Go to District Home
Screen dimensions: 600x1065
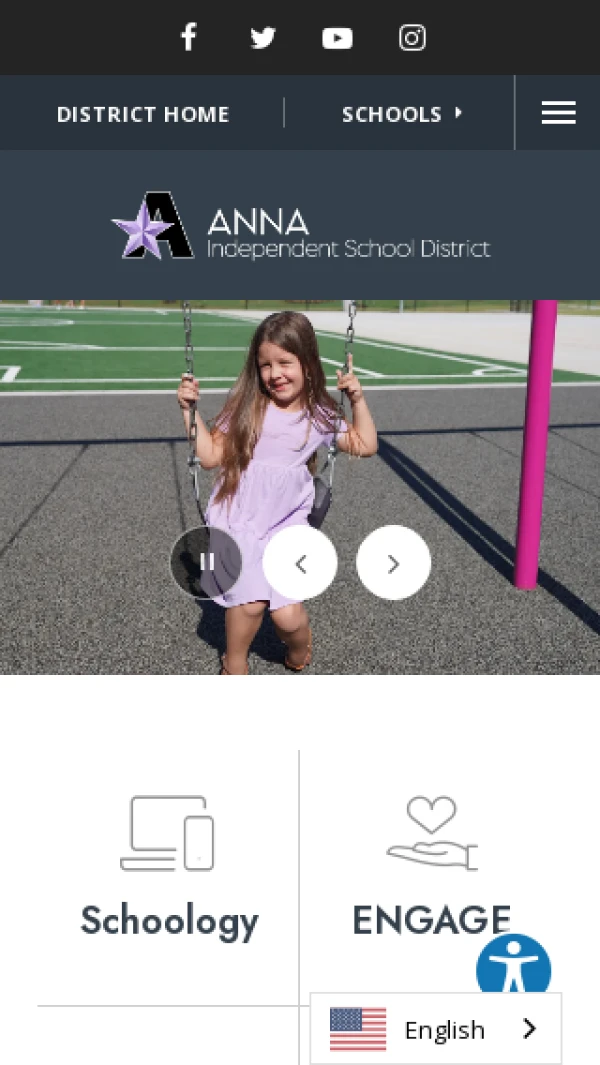point(143,114)
